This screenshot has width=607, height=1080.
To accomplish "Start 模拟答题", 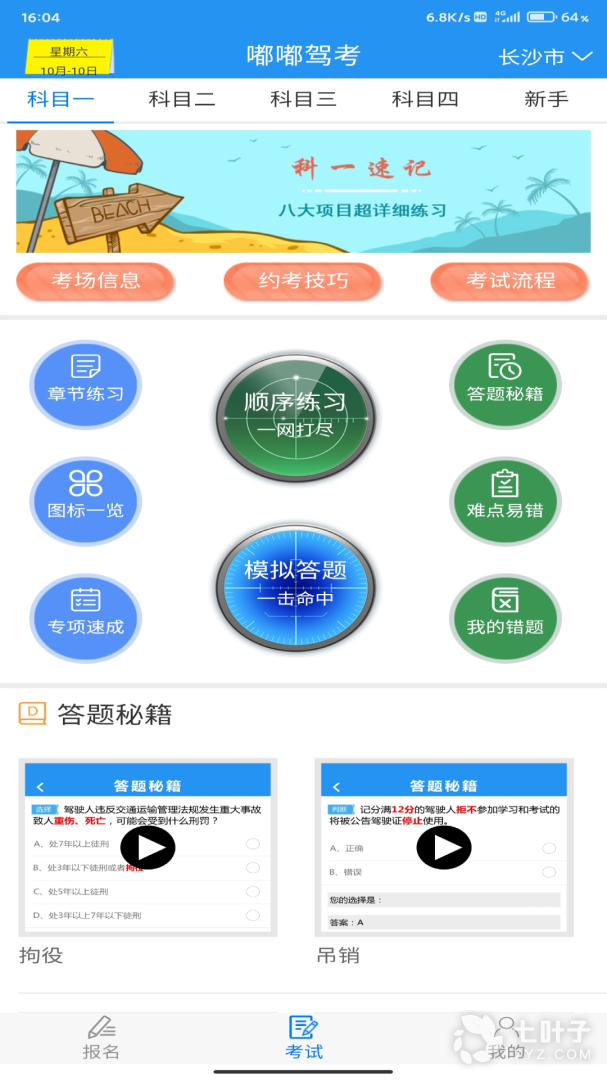I will coord(296,584).
